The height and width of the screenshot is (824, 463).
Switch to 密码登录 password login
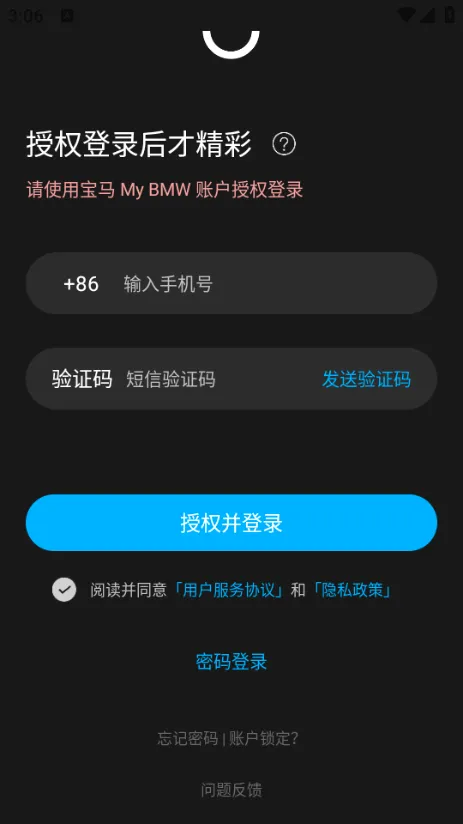click(x=231, y=662)
